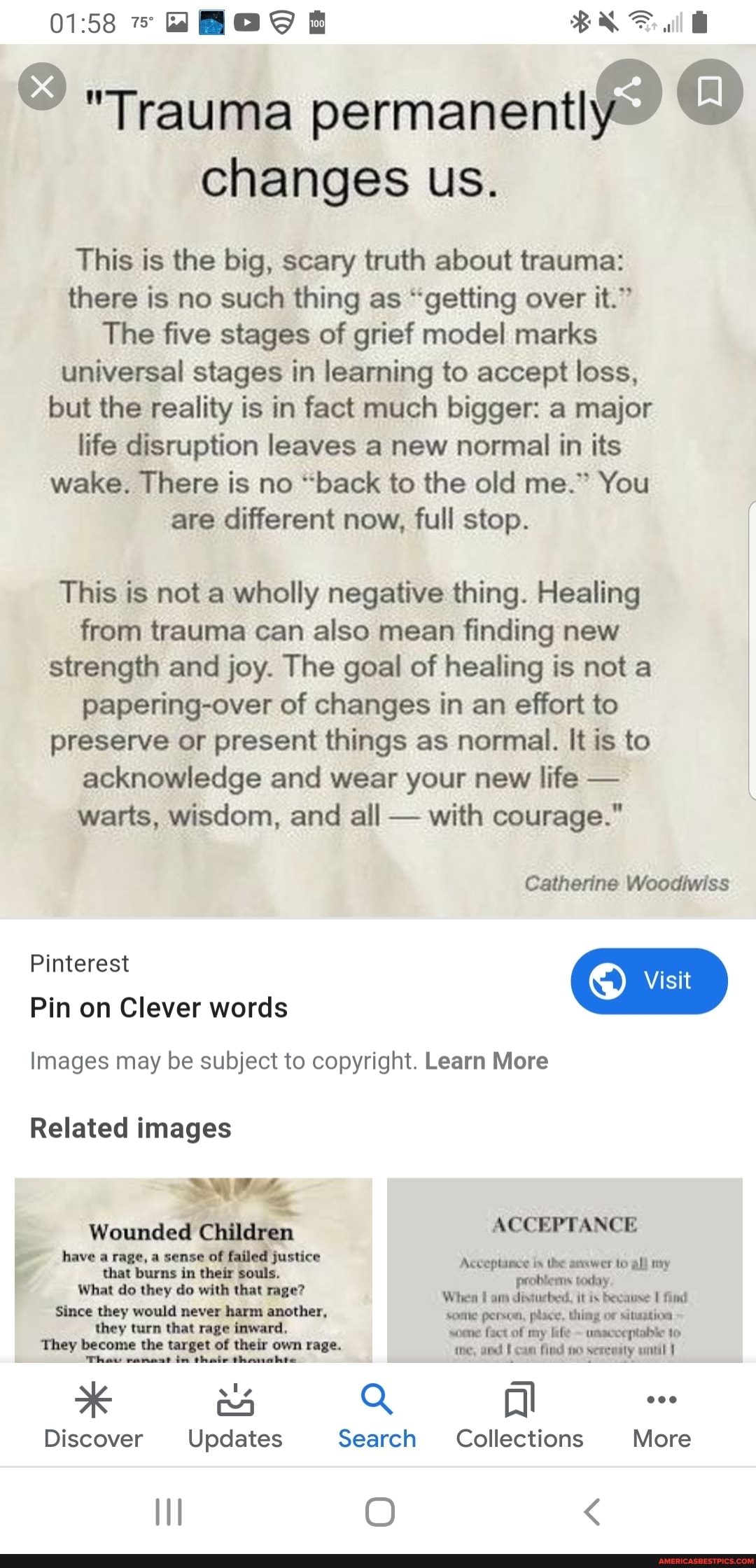This screenshot has width=756, height=1568.
Task: Tap the home navigation button
Action: pos(378,1510)
